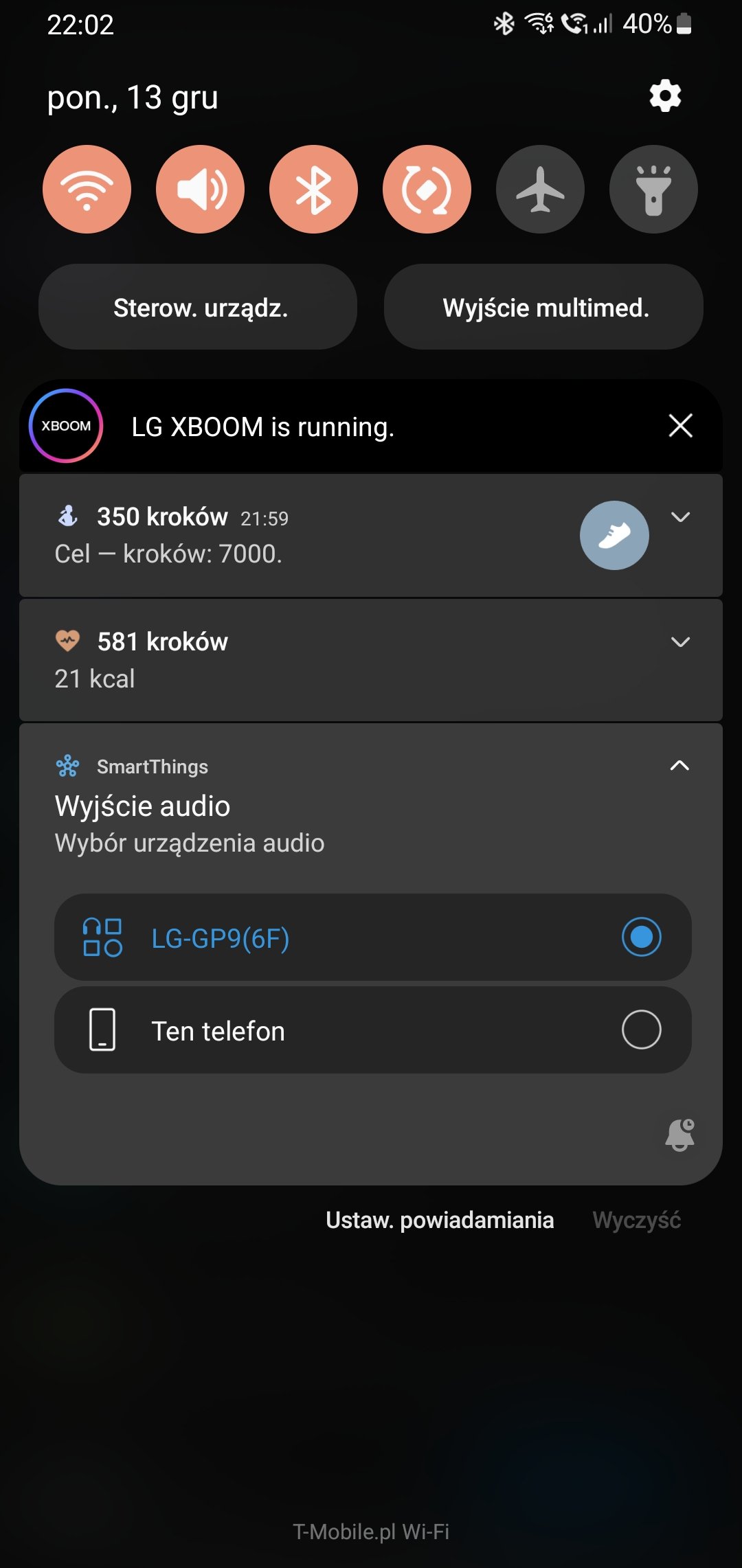This screenshot has height=1568, width=742.
Task: Select Ten telefon as audio output
Action: [x=373, y=1030]
